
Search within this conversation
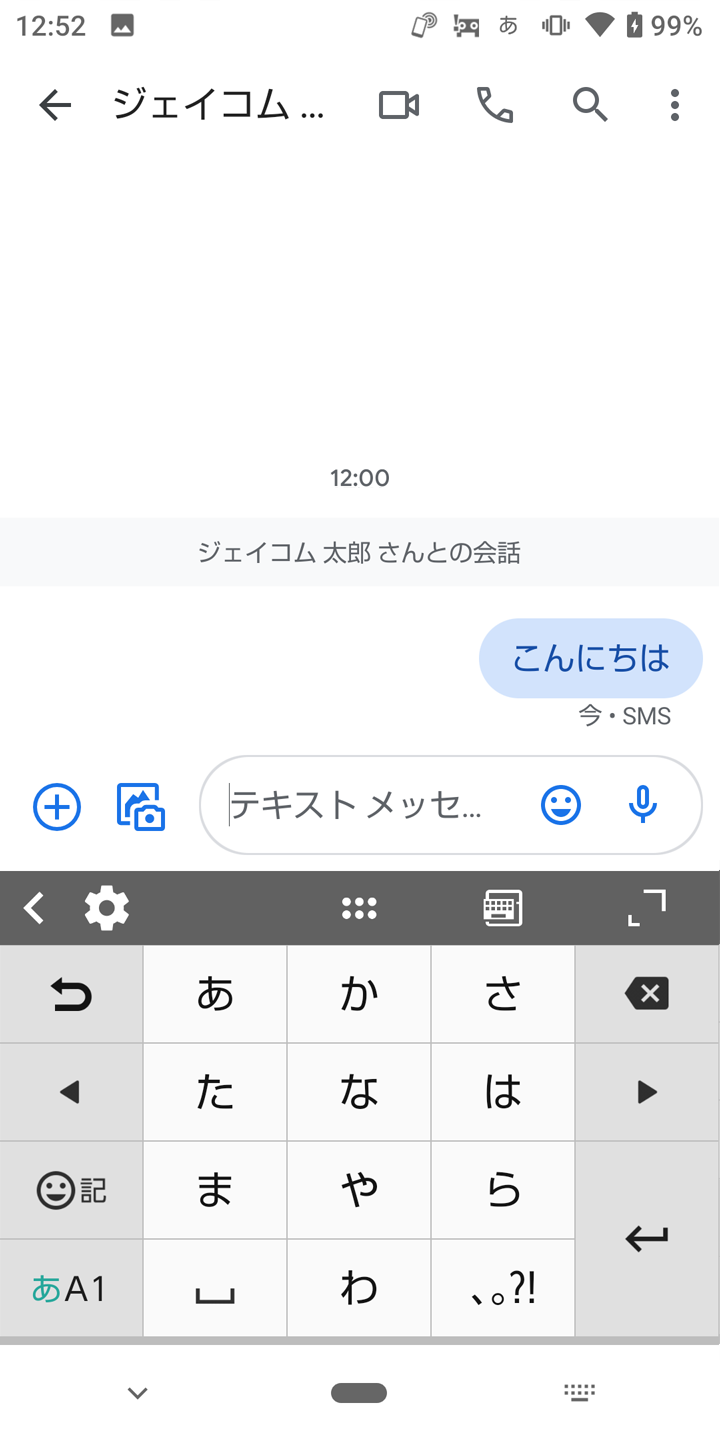[x=590, y=105]
